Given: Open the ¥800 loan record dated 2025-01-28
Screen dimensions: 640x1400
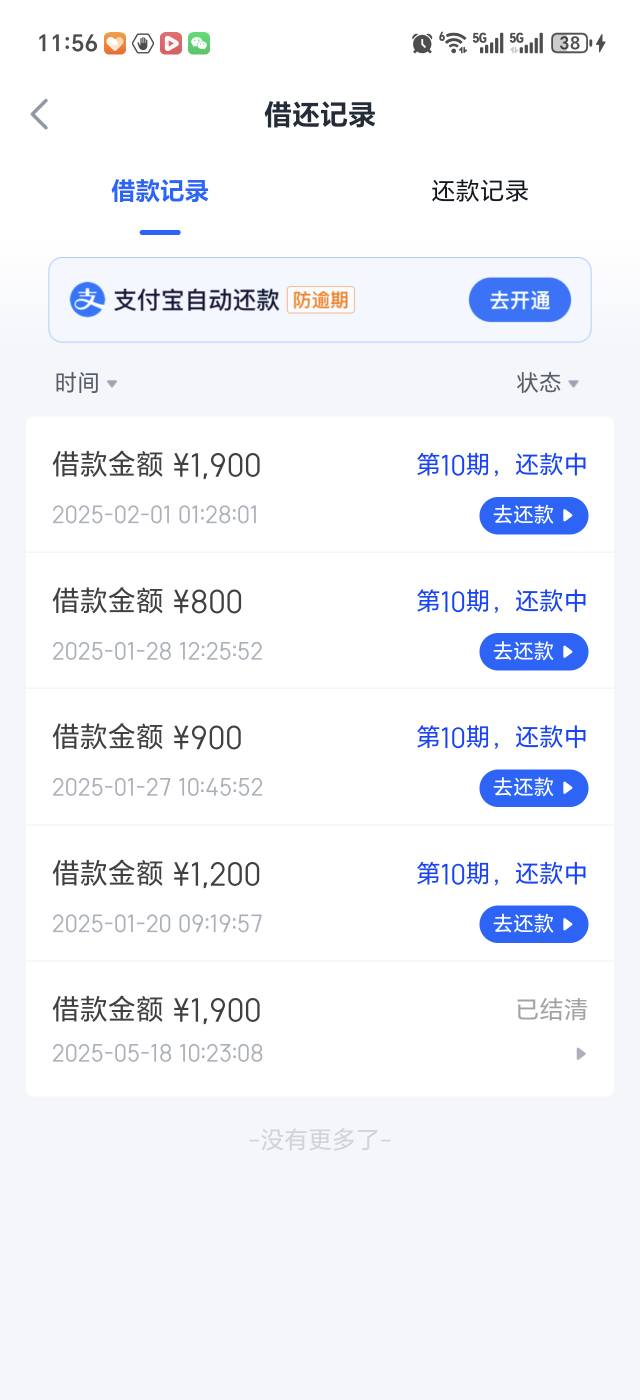Looking at the screenshot, I should [320, 621].
